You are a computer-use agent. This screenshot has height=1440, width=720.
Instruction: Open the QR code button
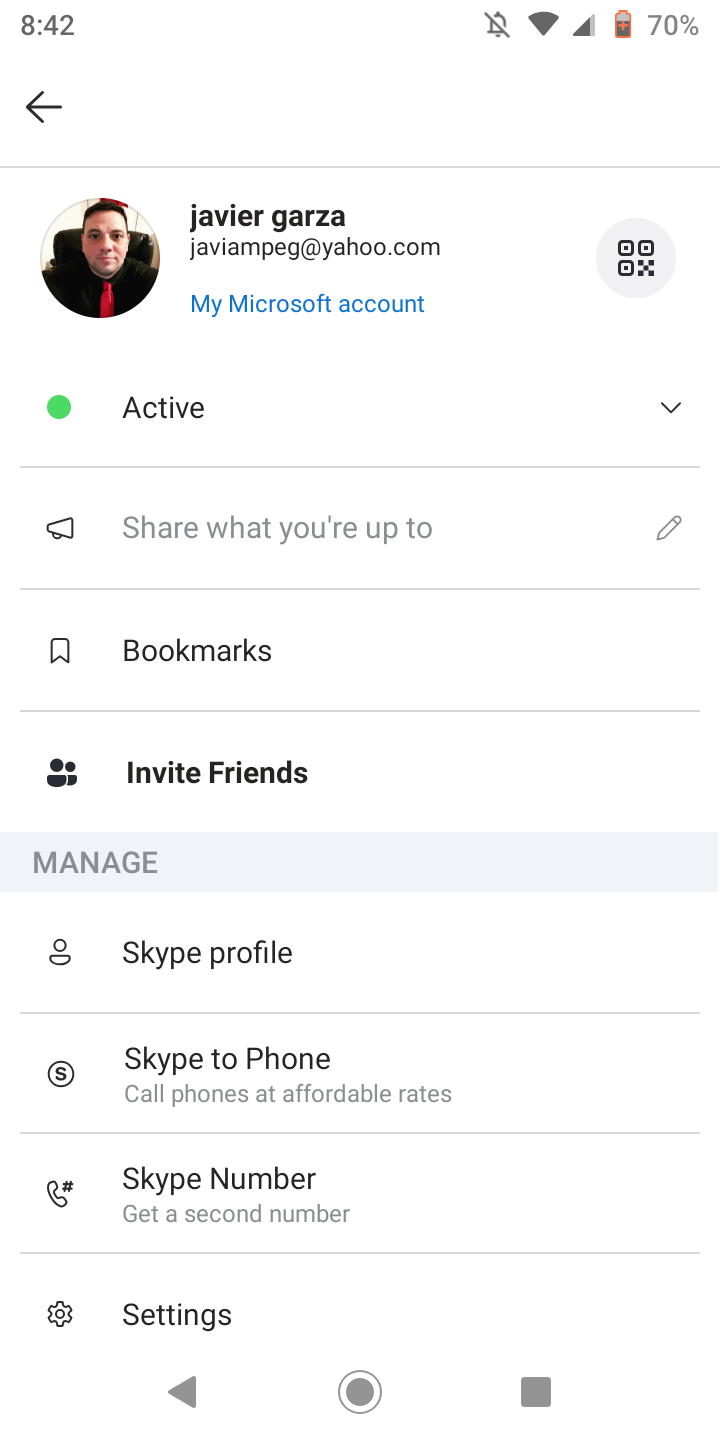(636, 258)
